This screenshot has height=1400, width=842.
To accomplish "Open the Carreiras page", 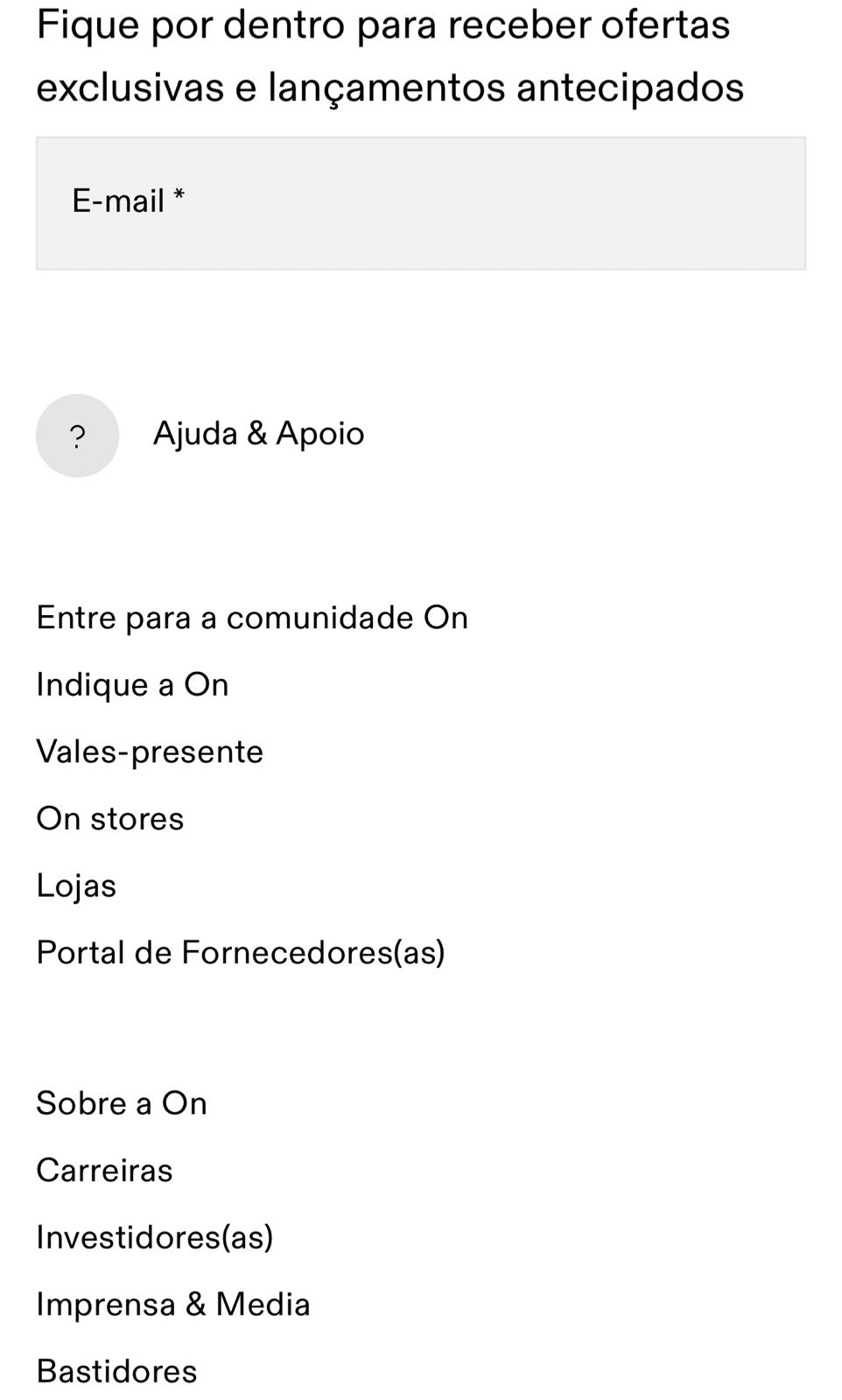I will (x=104, y=1171).
